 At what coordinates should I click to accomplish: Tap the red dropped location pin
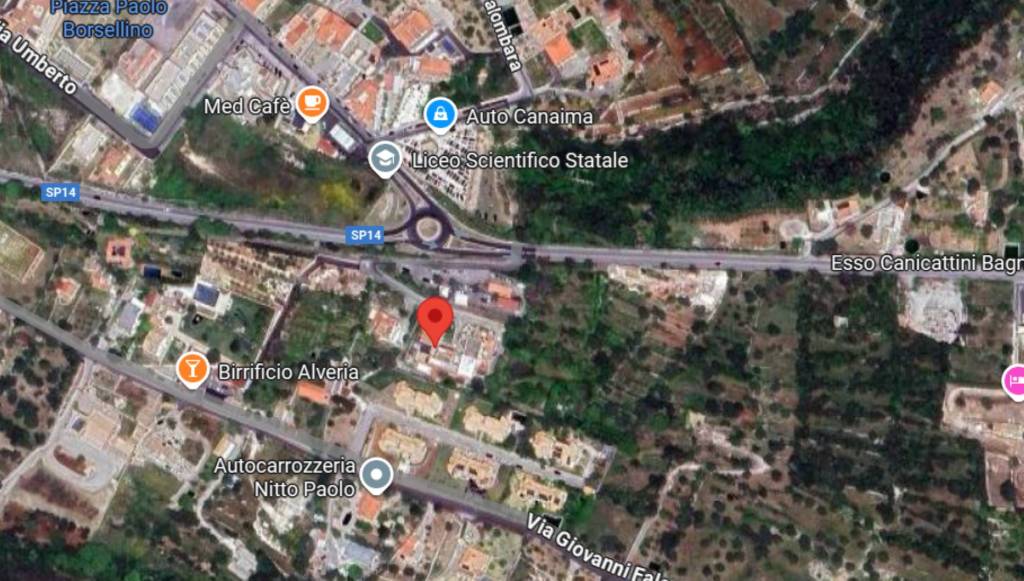(x=435, y=320)
